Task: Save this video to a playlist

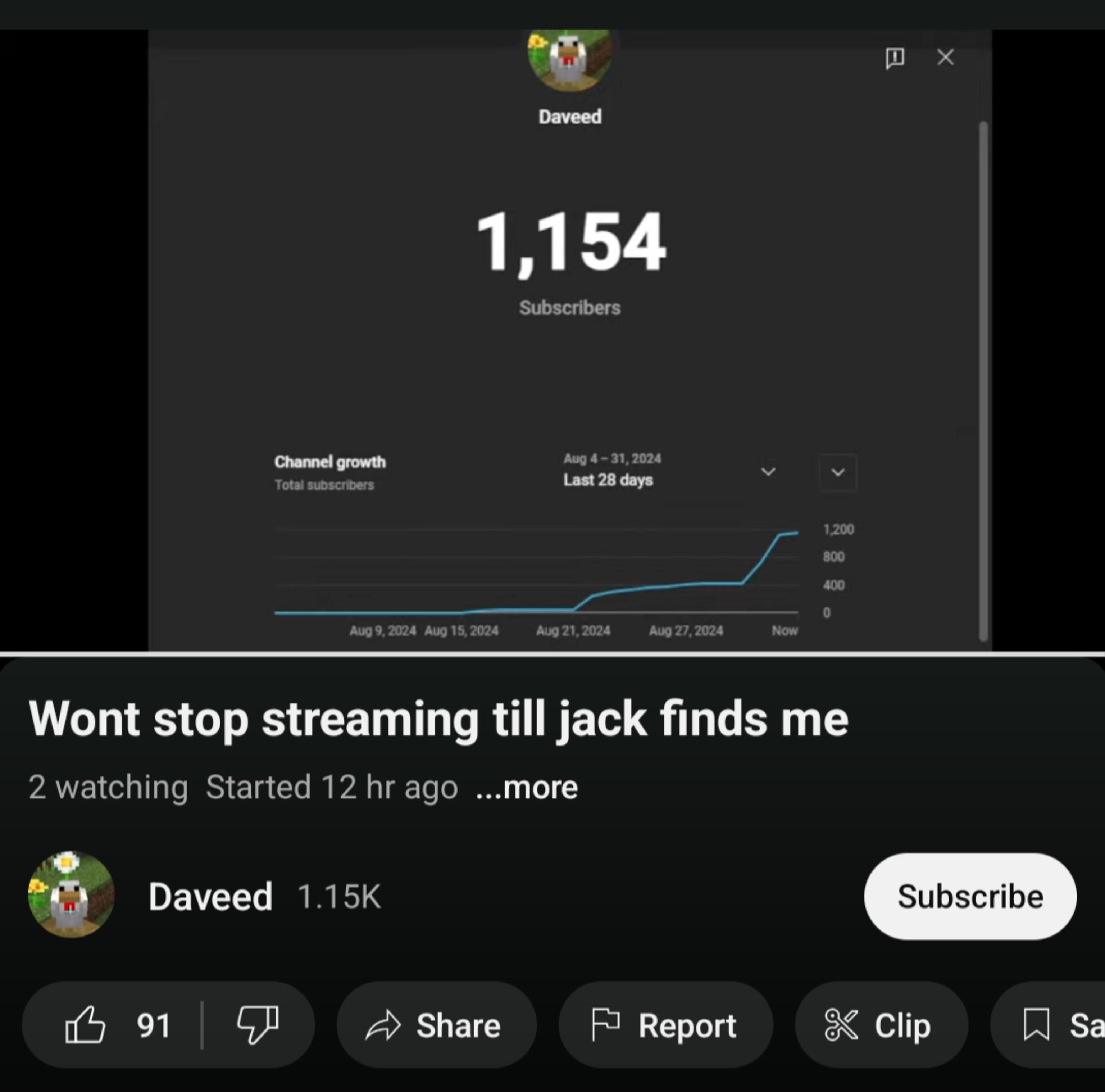Action: (1058, 1024)
